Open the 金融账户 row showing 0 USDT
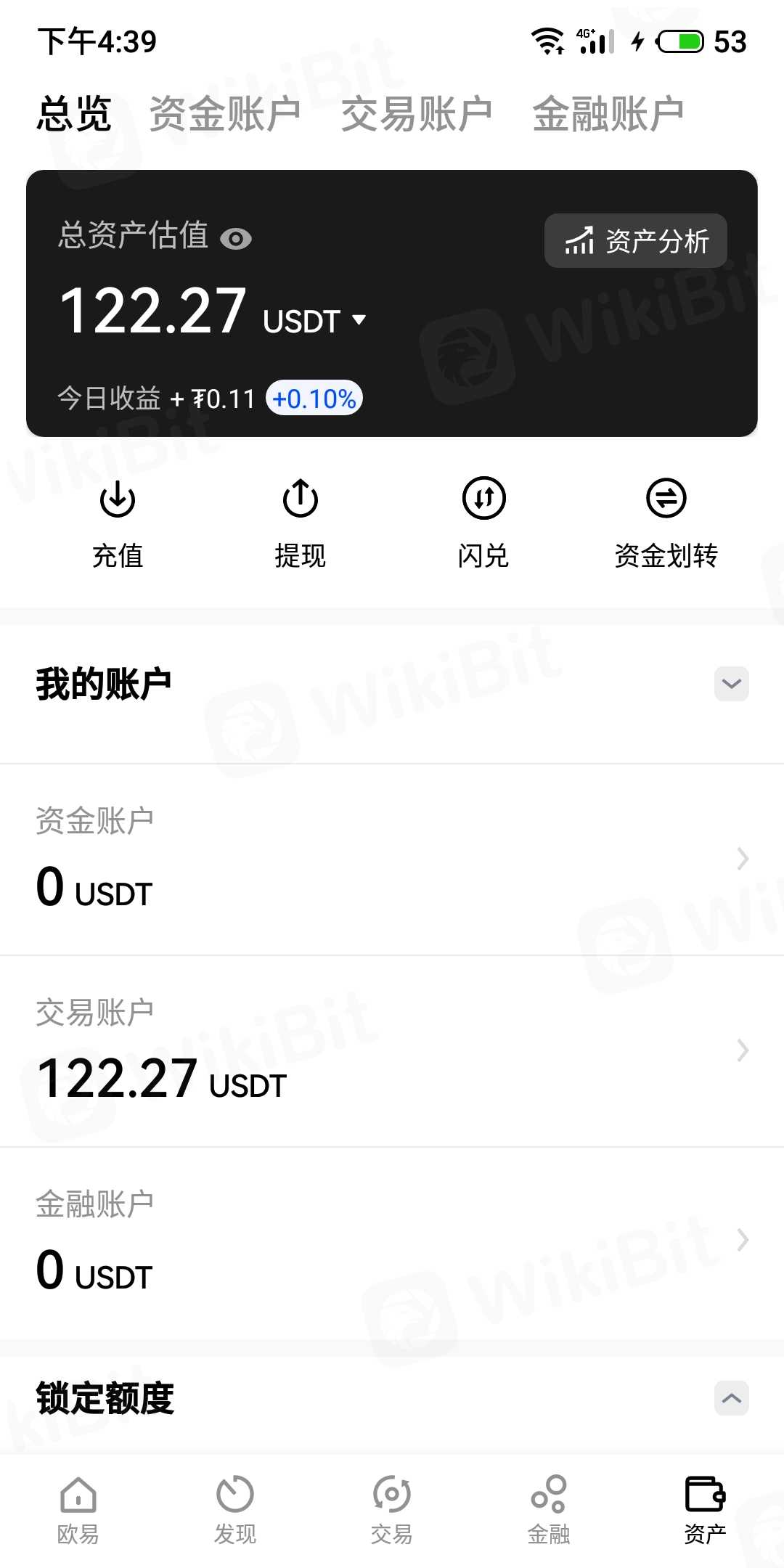 click(x=392, y=1241)
